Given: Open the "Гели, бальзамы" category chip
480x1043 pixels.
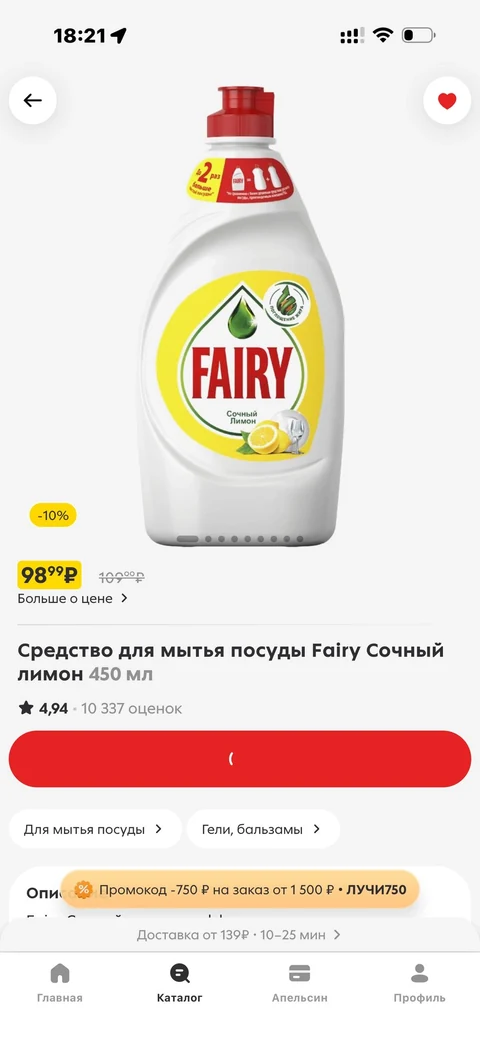Looking at the screenshot, I should pyautogui.click(x=263, y=829).
